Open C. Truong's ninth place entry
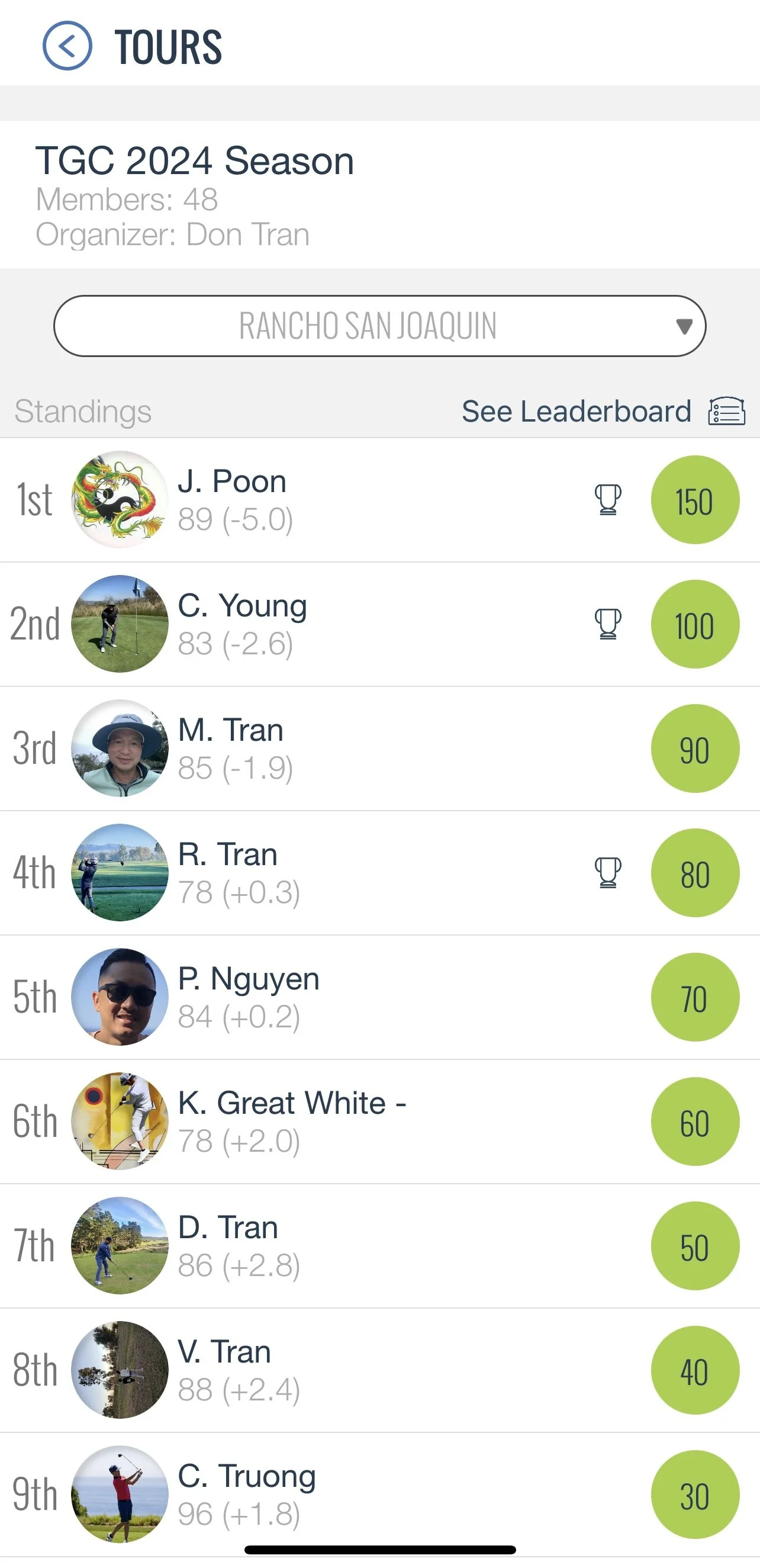This screenshot has width=760, height=1568. 379,1495
